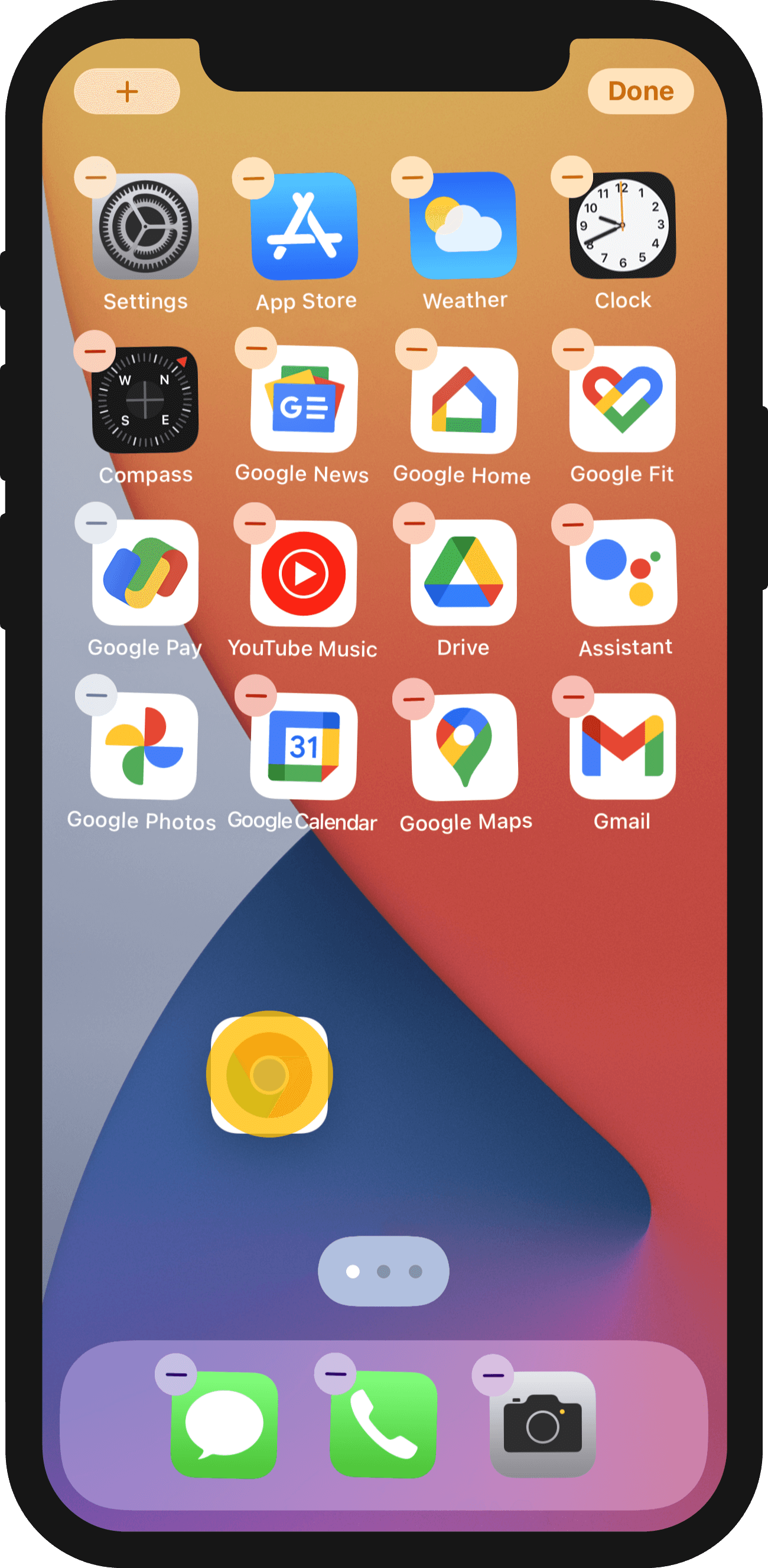Tap the page indicator dots

[383, 1271]
